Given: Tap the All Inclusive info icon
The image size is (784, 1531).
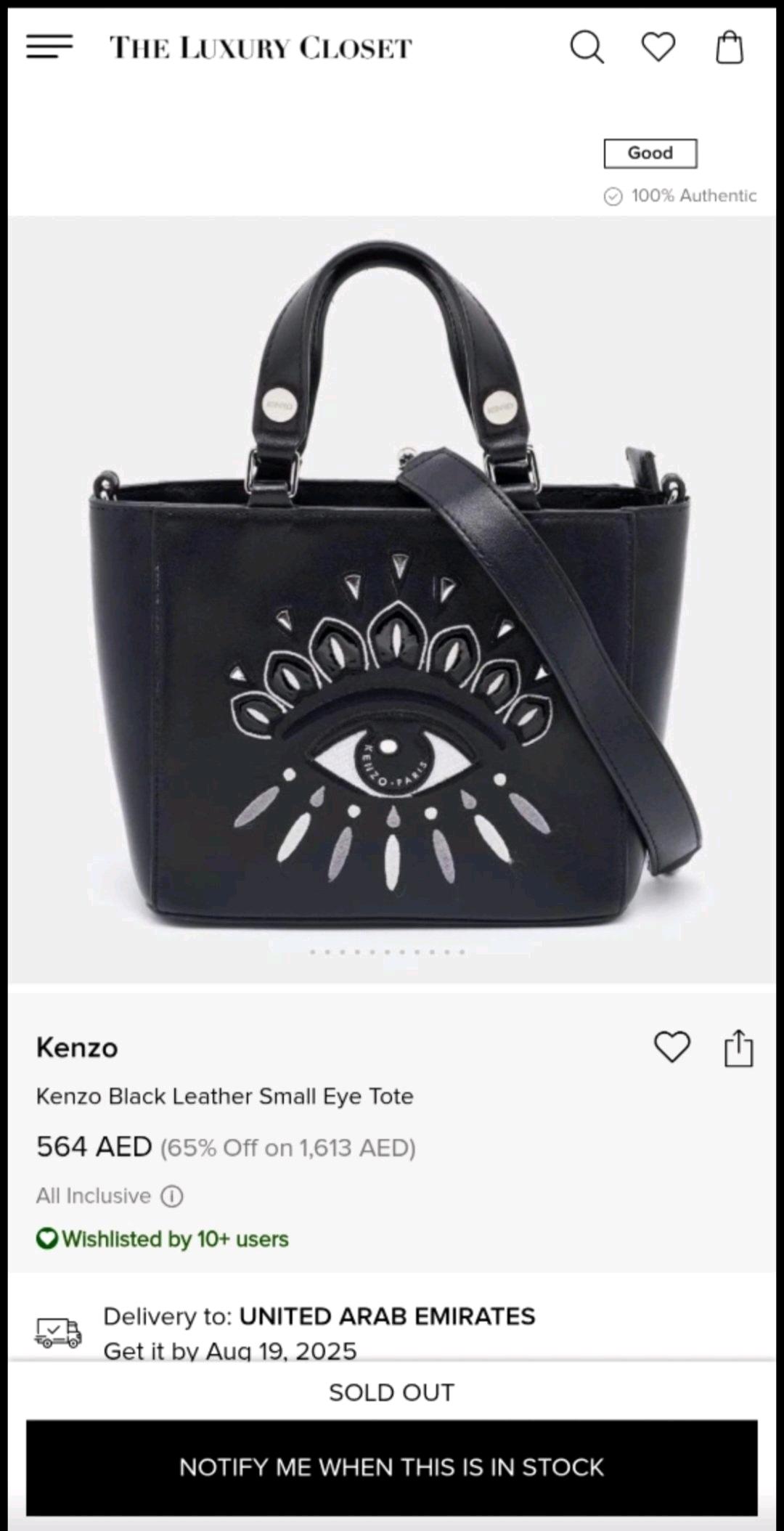Looking at the screenshot, I should click(172, 1196).
